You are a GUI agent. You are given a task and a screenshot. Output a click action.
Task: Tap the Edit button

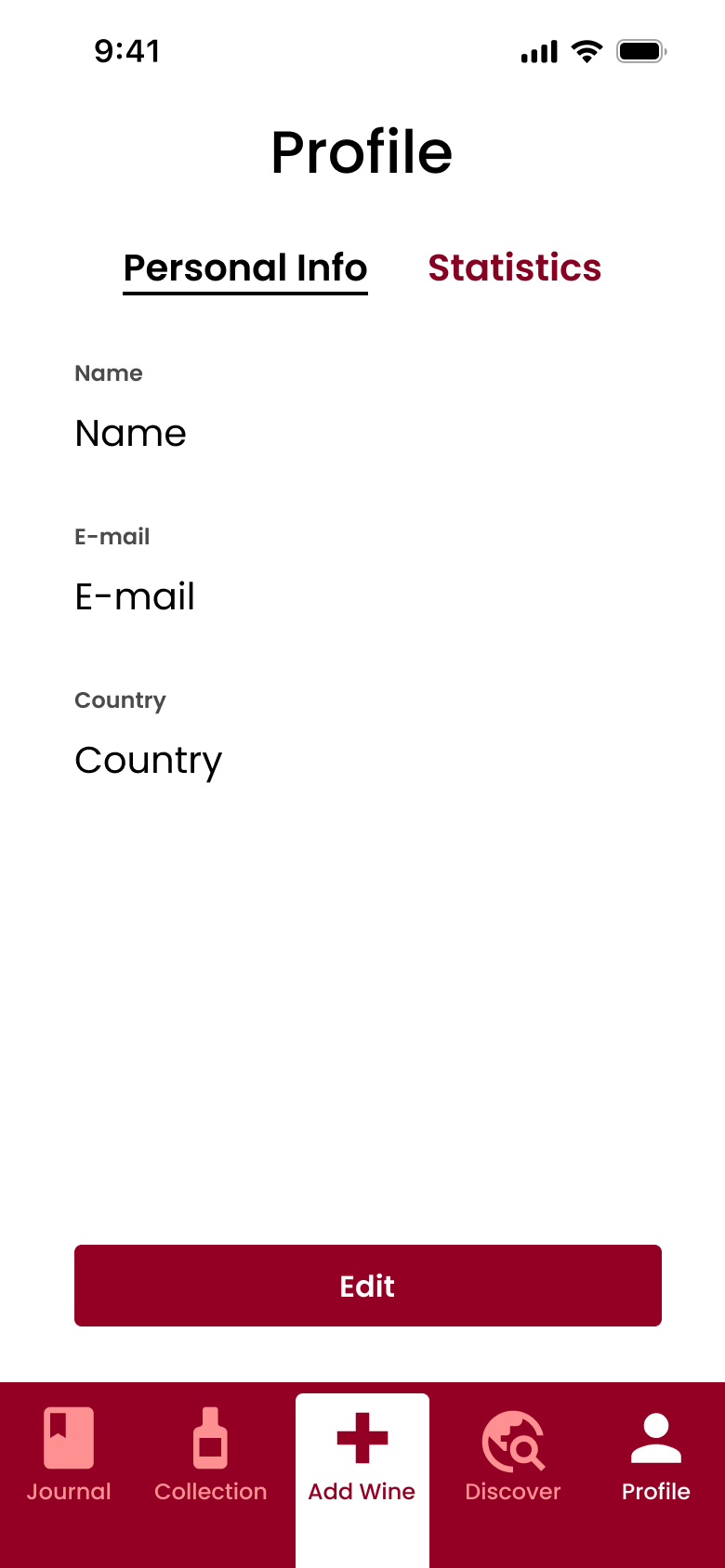click(x=367, y=1286)
